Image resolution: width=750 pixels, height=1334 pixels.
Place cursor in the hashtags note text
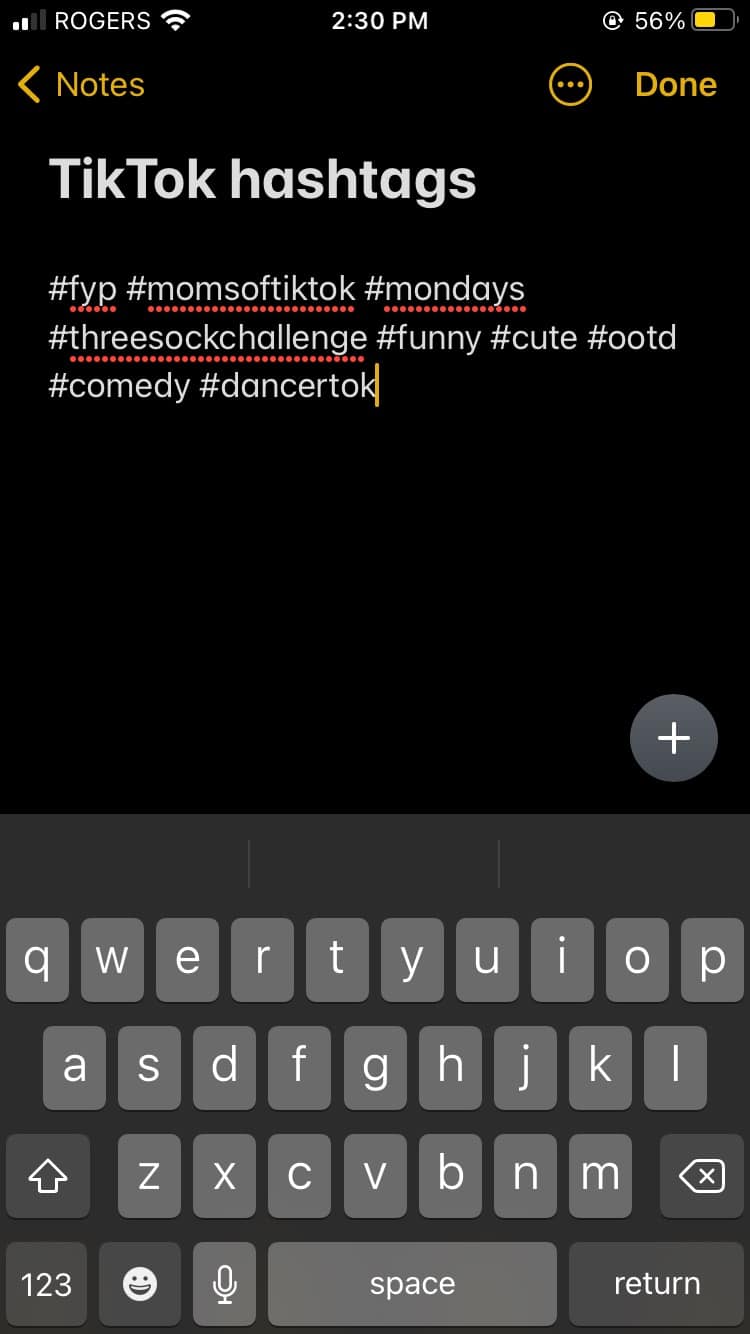[x=360, y=337]
